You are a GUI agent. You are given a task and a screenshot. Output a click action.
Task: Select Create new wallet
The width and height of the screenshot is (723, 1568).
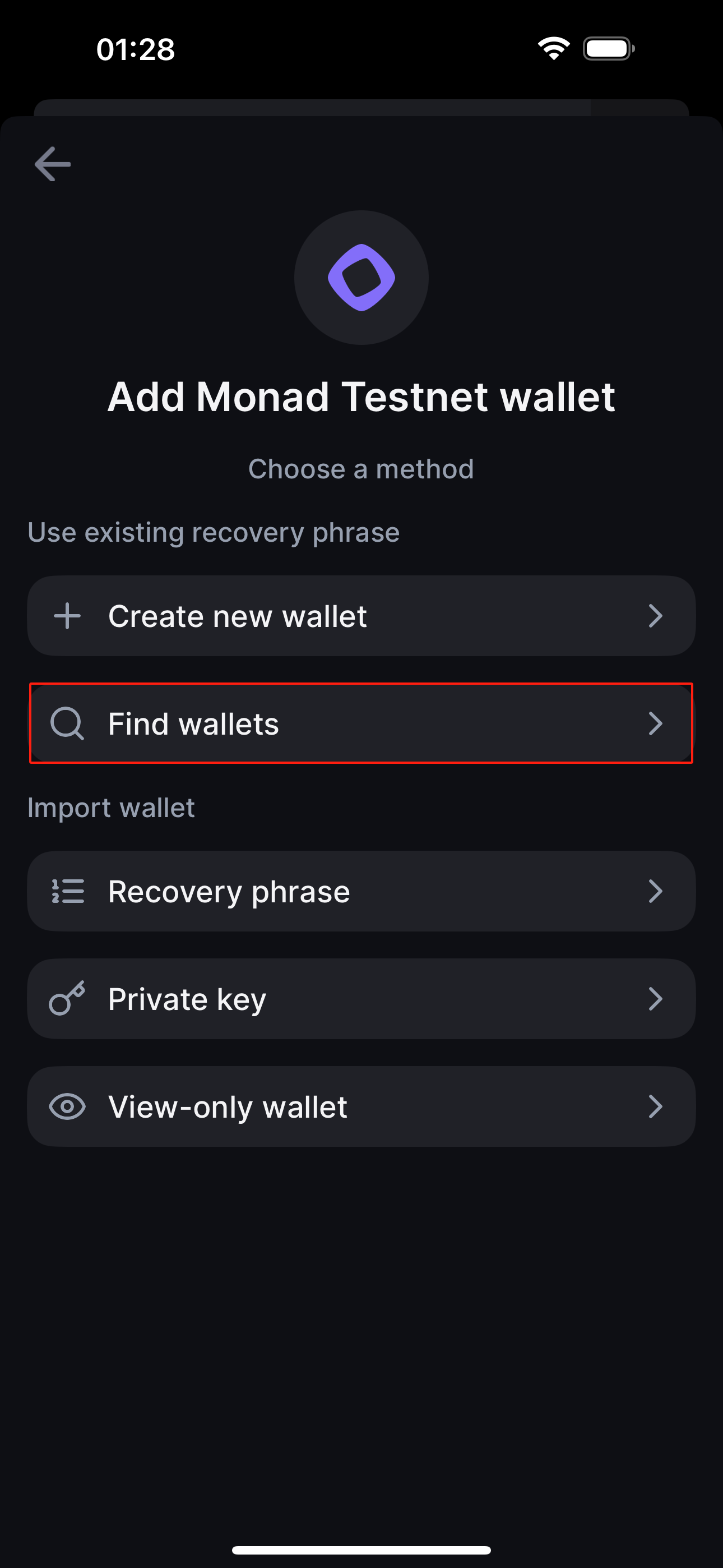coord(361,615)
